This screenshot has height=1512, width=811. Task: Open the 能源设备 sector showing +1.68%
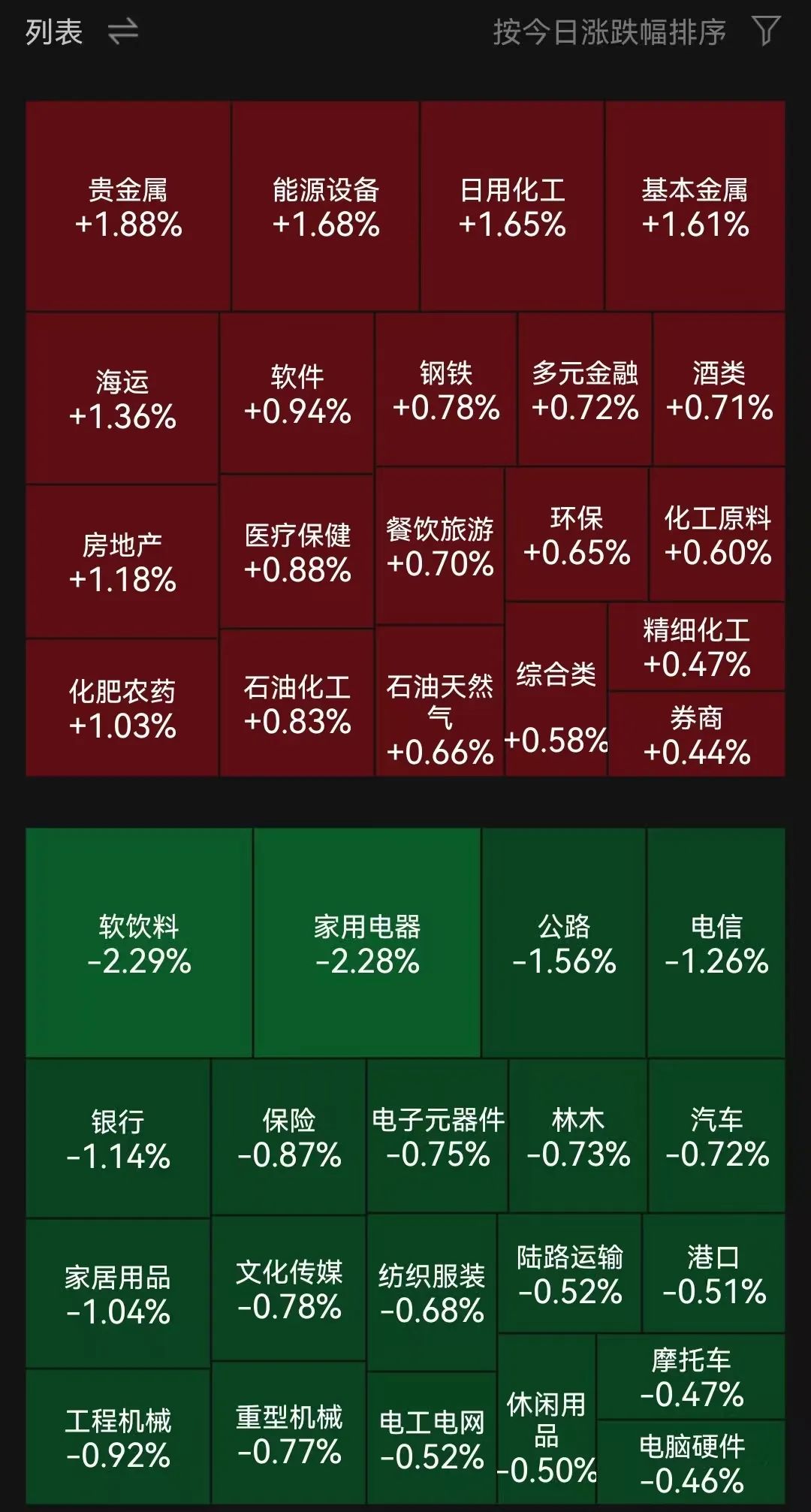click(x=324, y=203)
